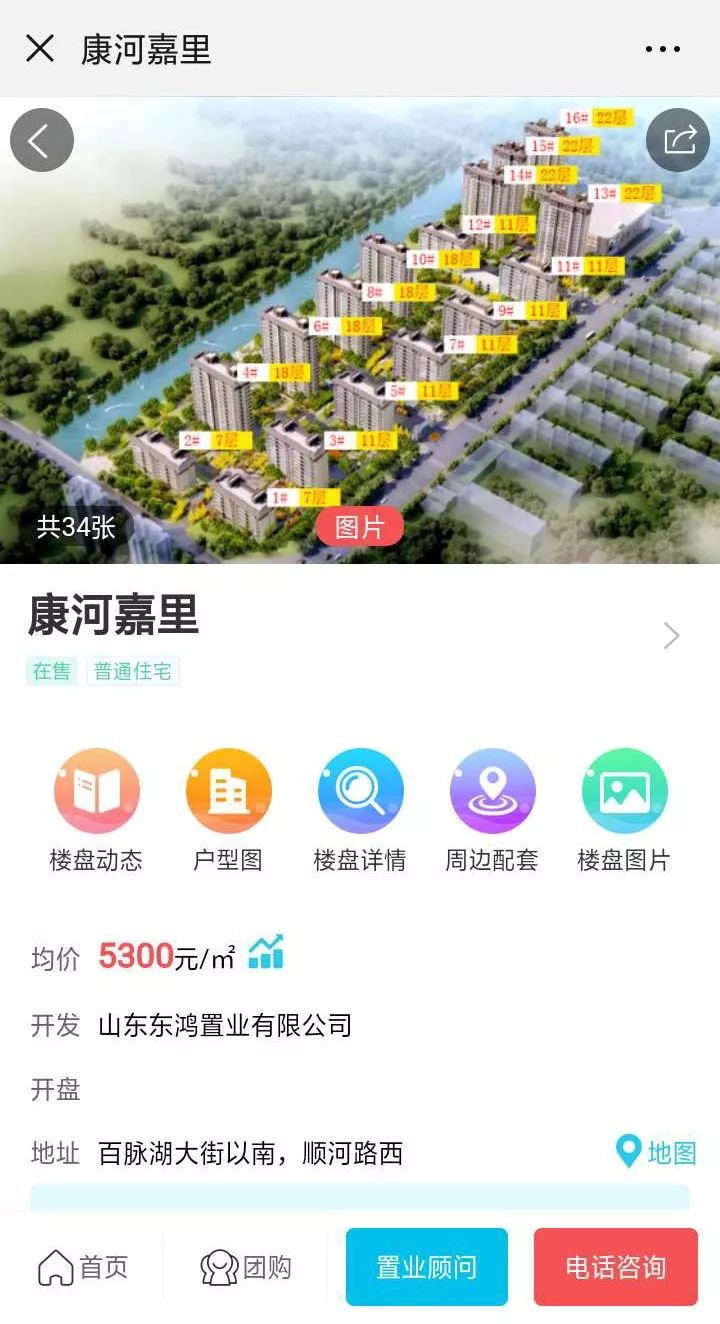Go to 首页 home tab

pyautogui.click(x=83, y=1268)
